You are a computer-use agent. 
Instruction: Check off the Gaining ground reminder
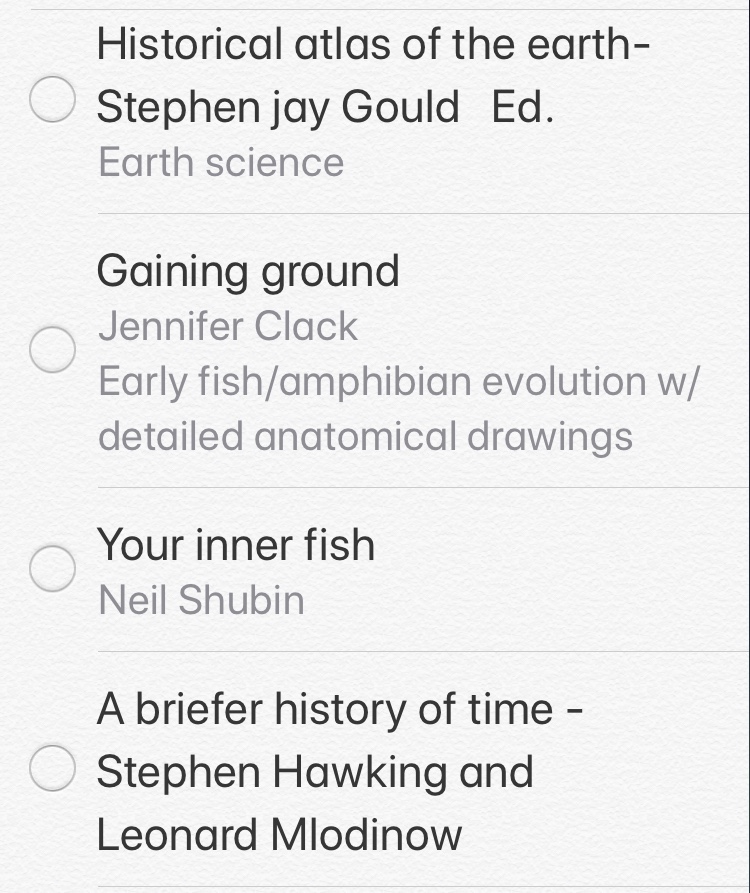[51, 351]
